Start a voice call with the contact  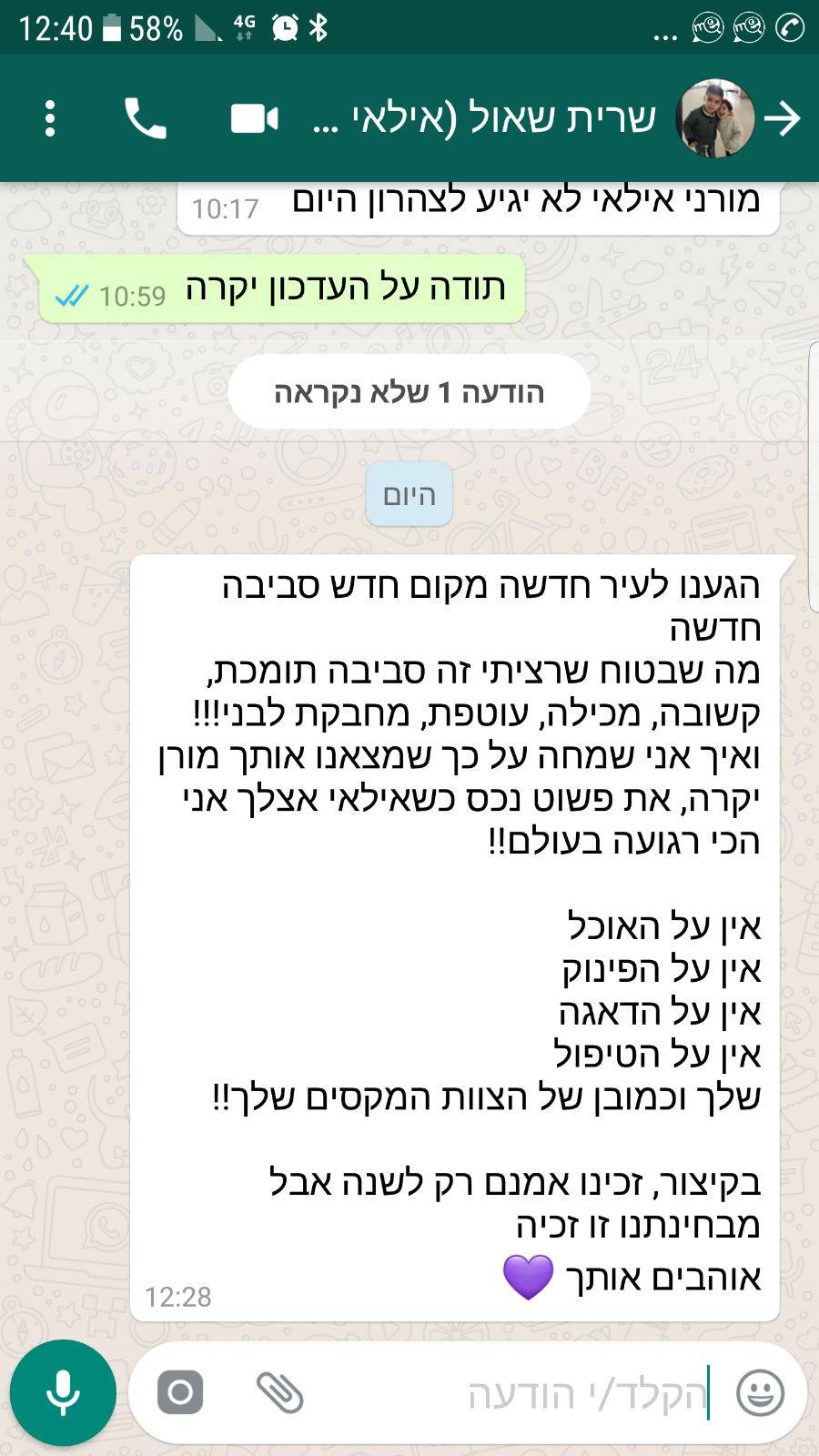[x=146, y=119]
